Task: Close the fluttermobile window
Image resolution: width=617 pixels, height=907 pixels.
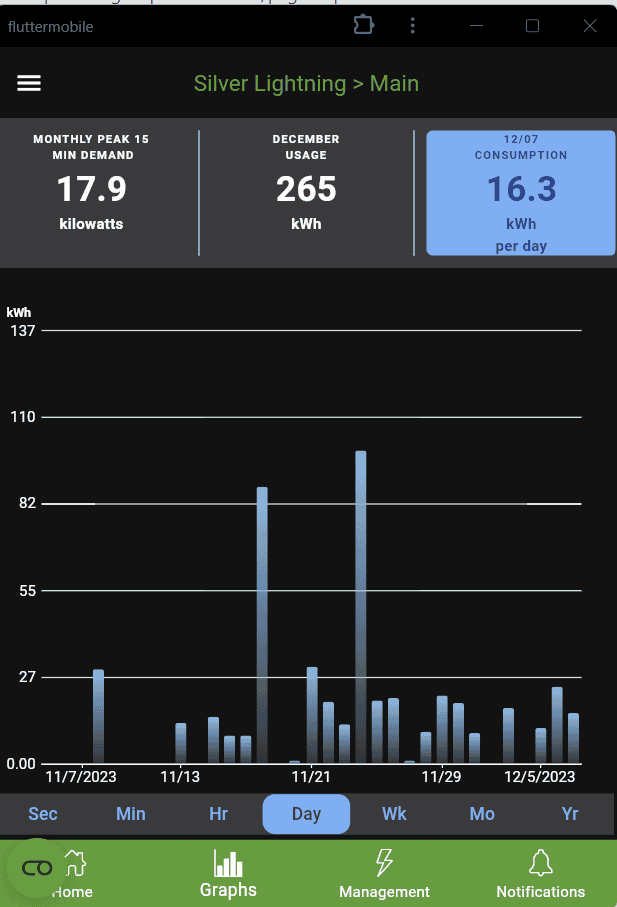Action: click(590, 26)
